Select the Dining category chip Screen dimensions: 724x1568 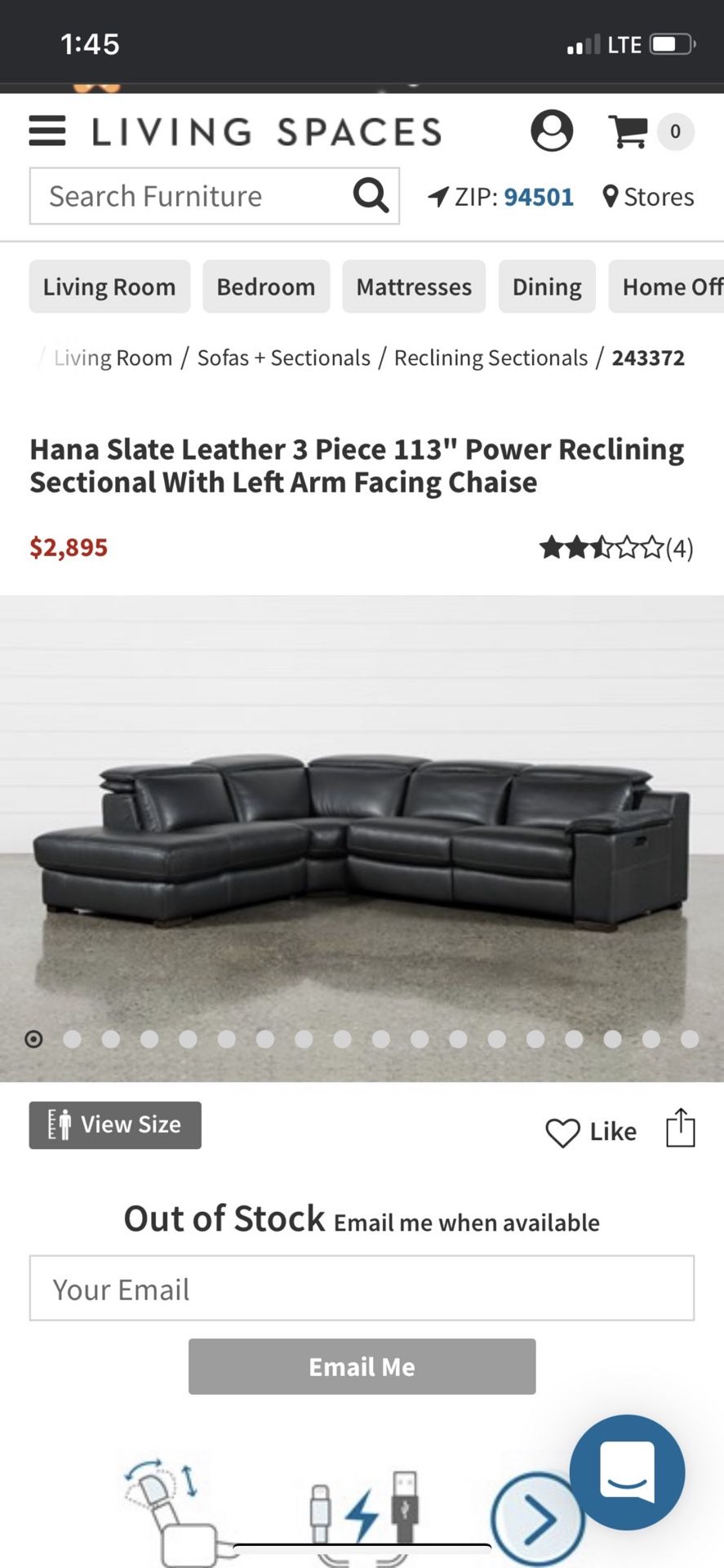click(x=547, y=287)
